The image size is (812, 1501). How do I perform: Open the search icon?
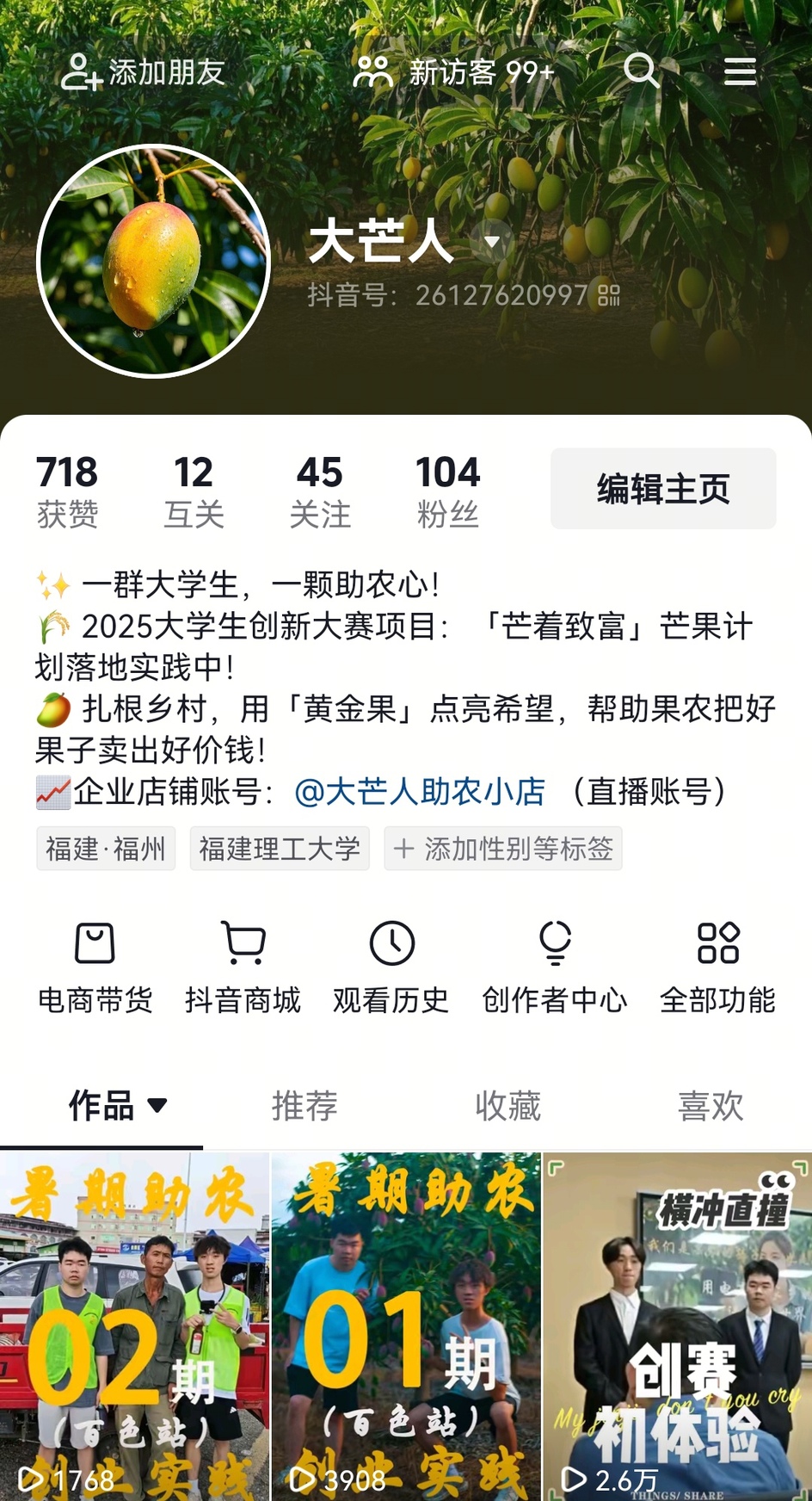(x=641, y=71)
